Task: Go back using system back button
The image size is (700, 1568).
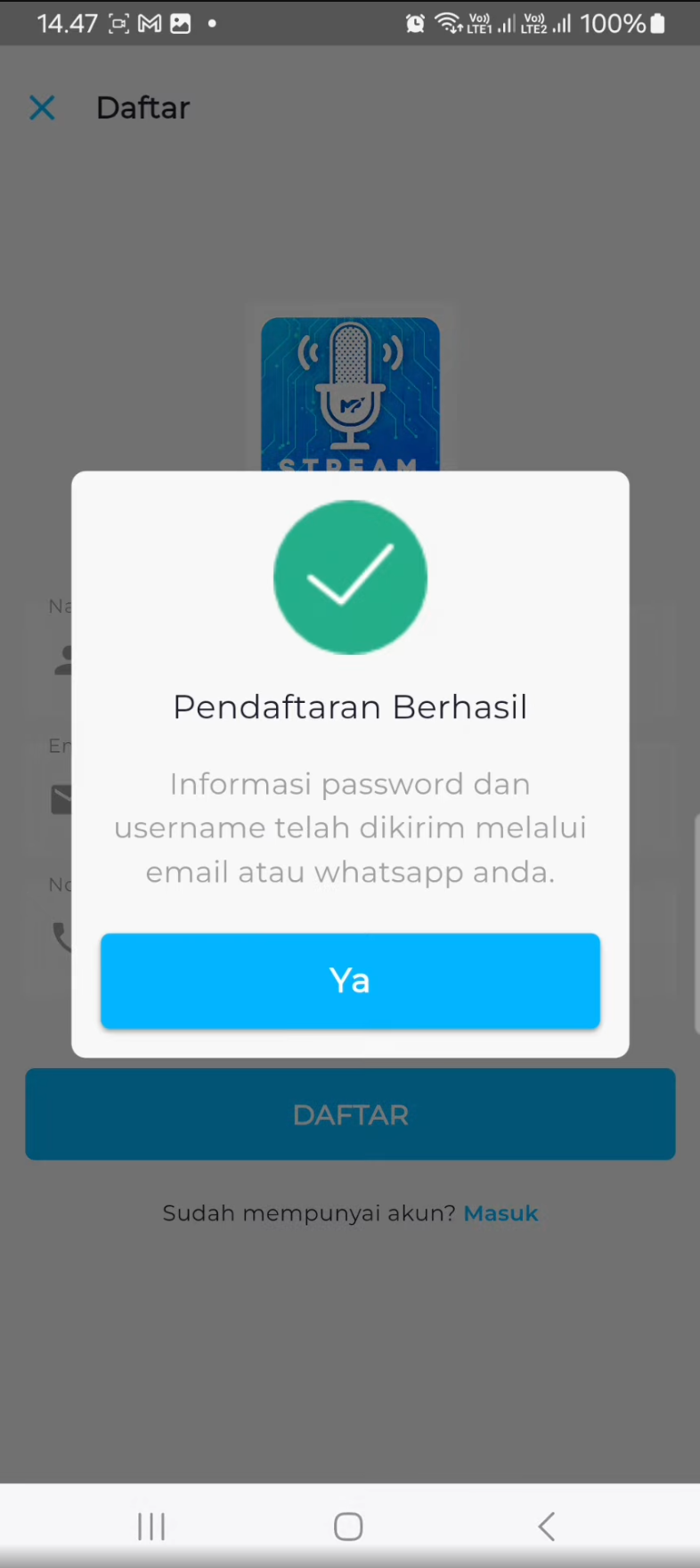Action: (x=547, y=1526)
